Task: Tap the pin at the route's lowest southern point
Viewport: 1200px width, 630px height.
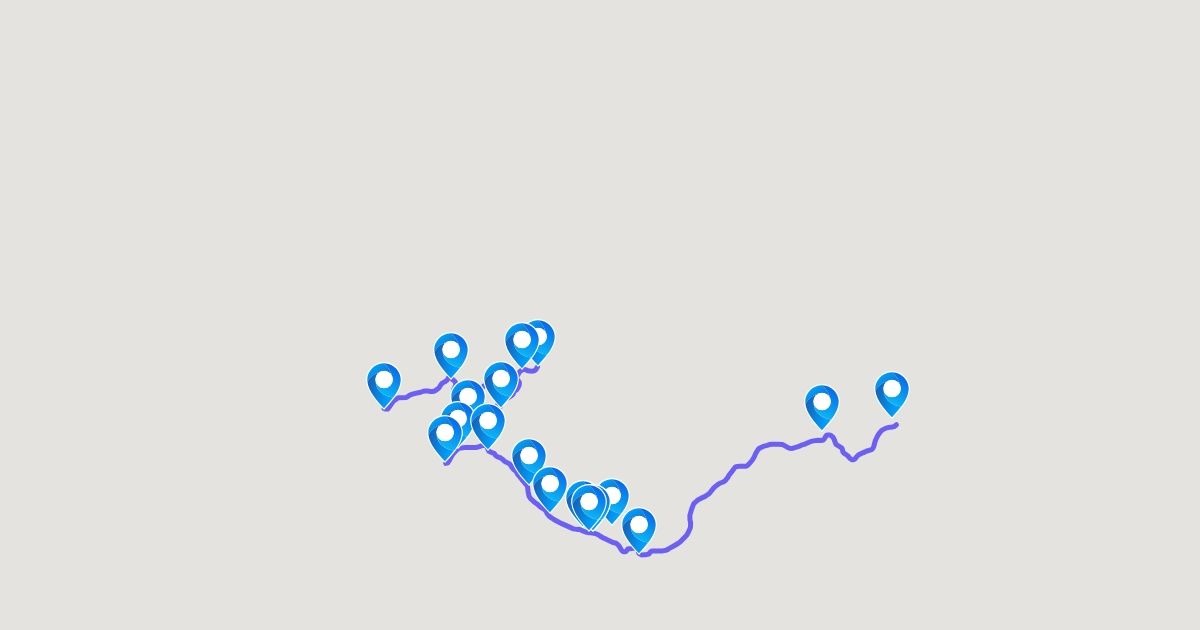Action: click(x=639, y=527)
